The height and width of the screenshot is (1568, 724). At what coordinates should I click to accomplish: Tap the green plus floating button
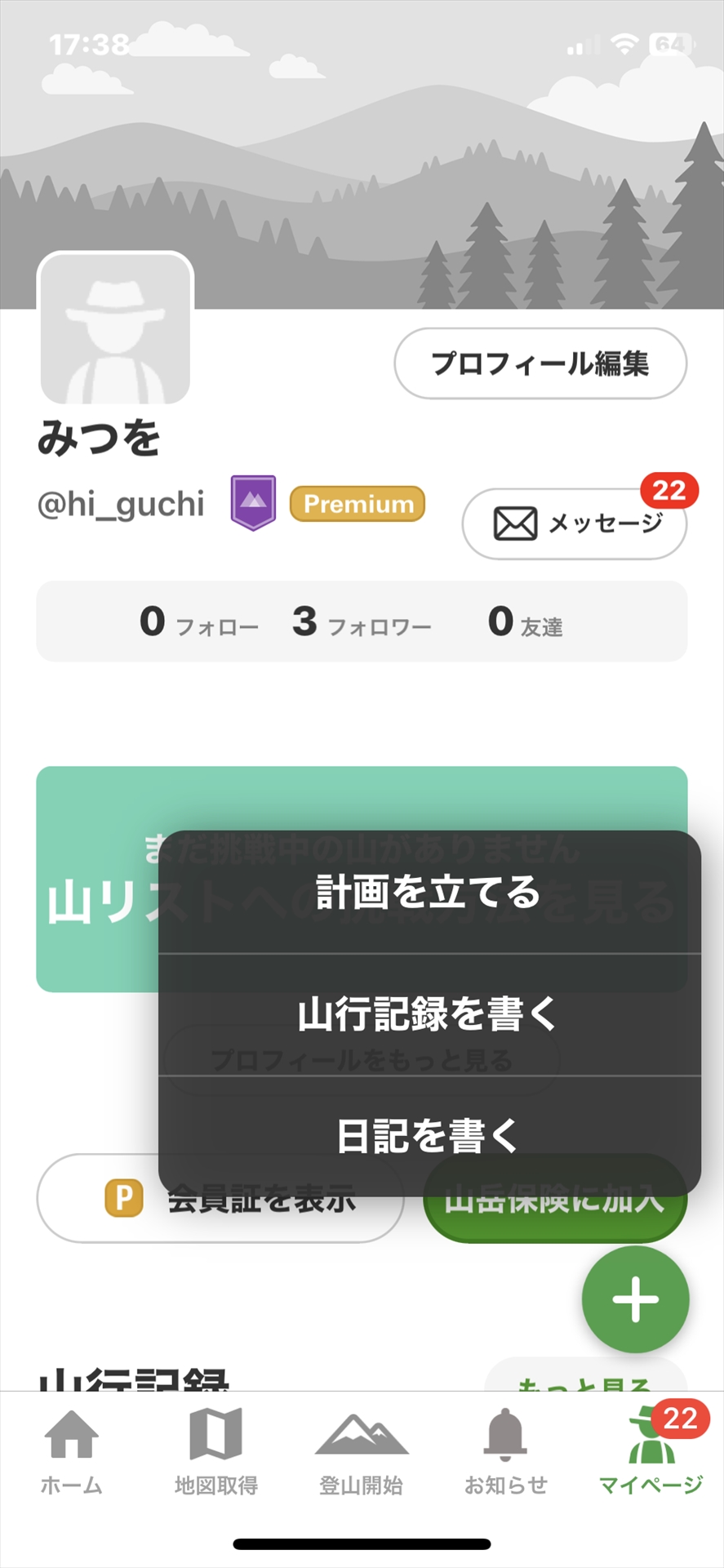click(635, 1298)
